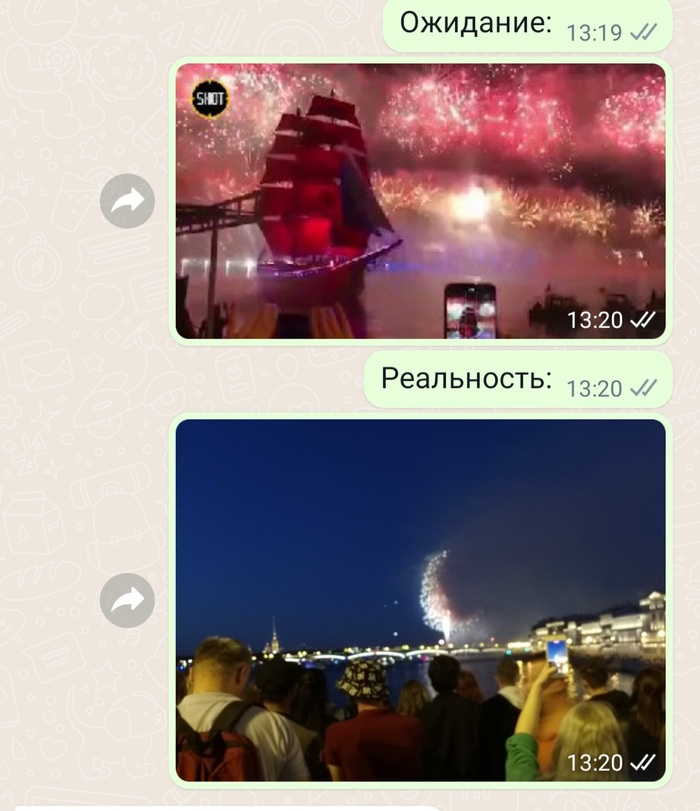Forward the crowd fireworks photo
Screen dimensions: 700x811
click(127, 600)
